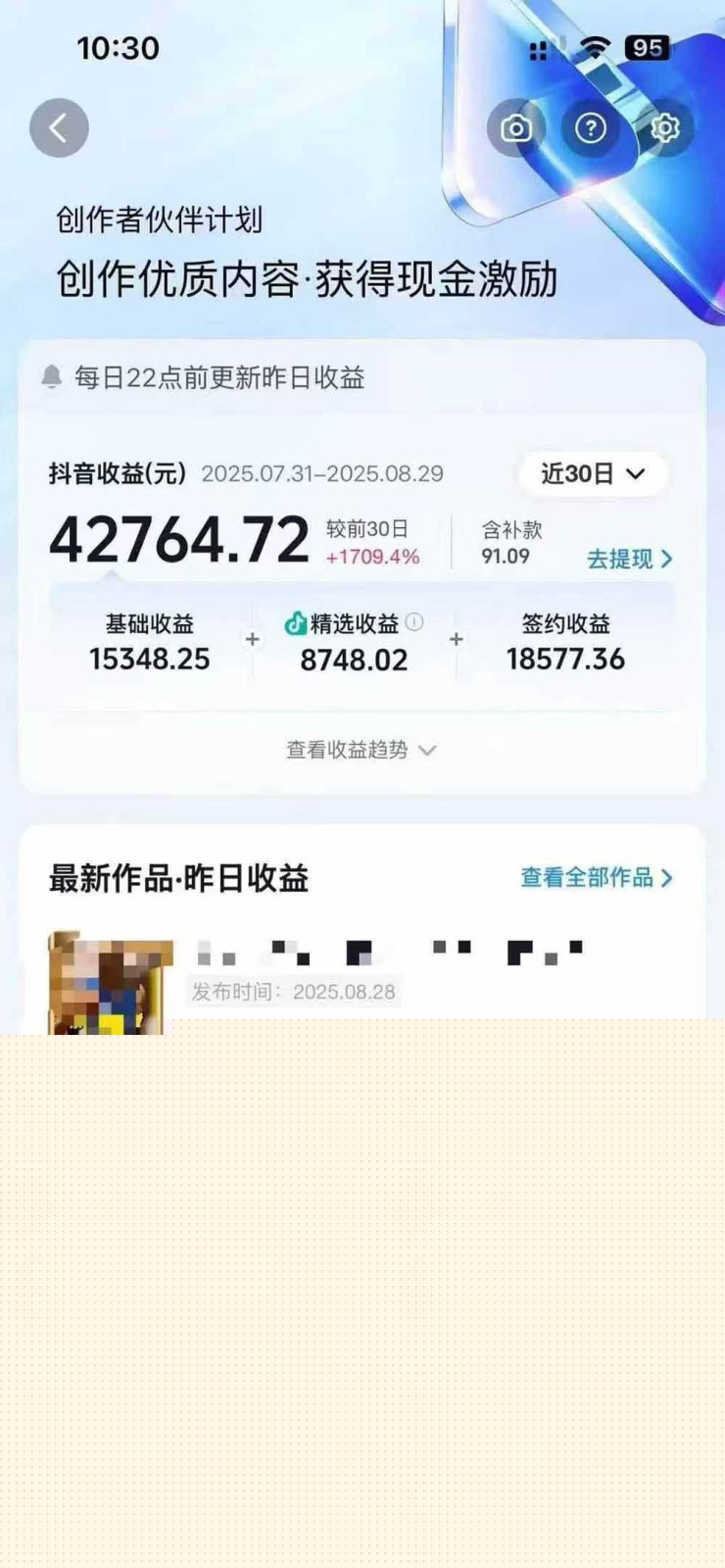Image resolution: width=725 pixels, height=1568 pixels.
Task: Tap 去提现 to withdraw earnings
Action: (x=629, y=559)
